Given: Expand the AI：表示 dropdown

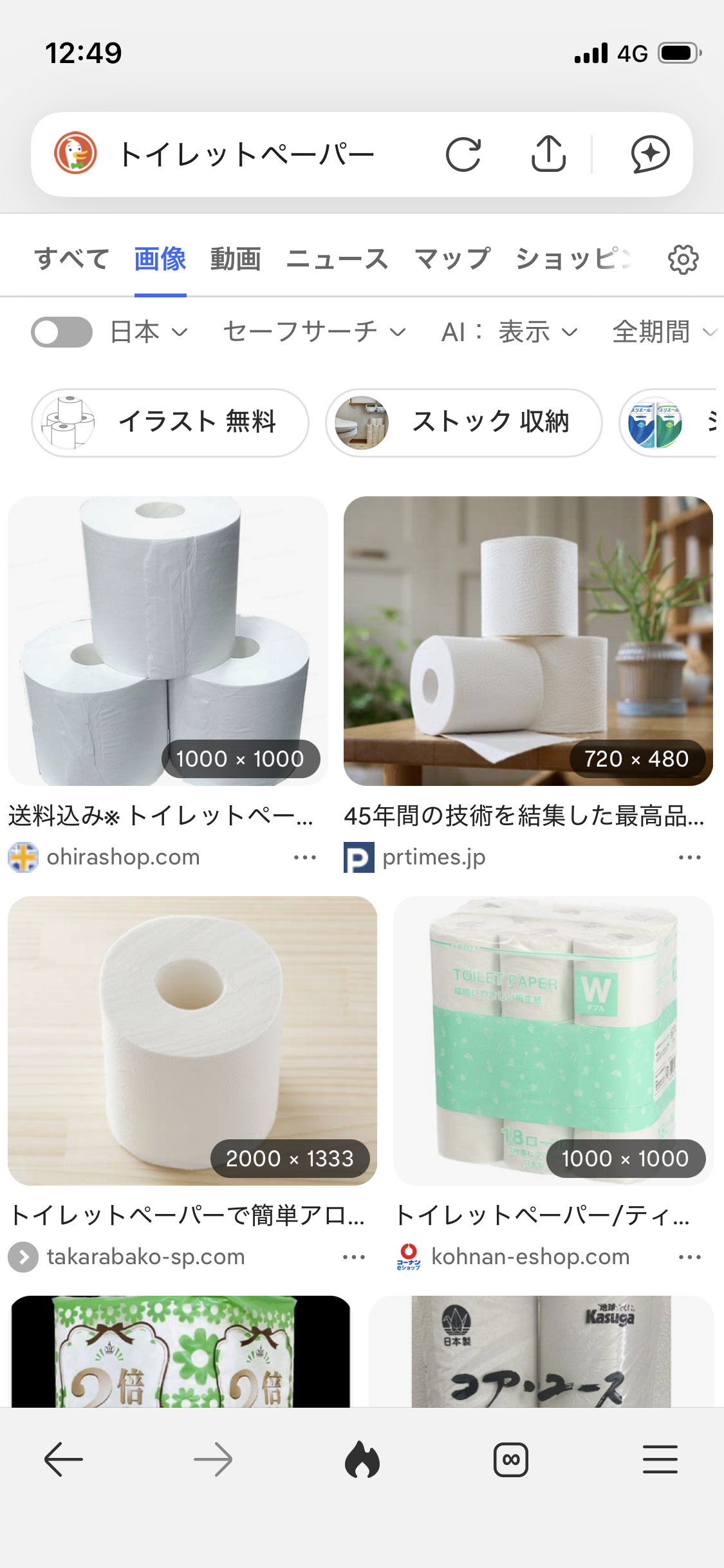Looking at the screenshot, I should coord(508,332).
